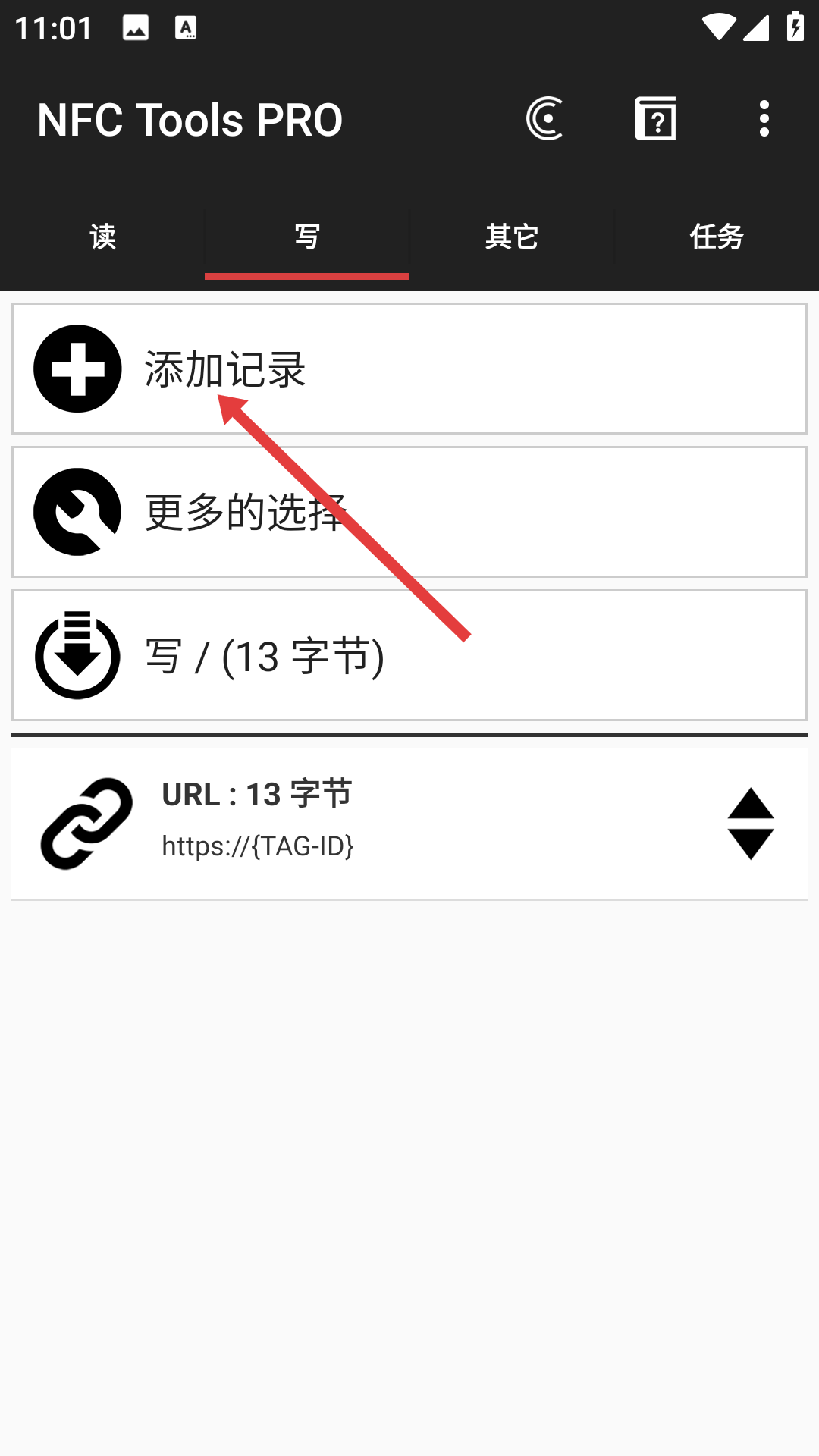Open the help icon in the top bar
This screenshot has width=819, height=1456.
point(655,119)
